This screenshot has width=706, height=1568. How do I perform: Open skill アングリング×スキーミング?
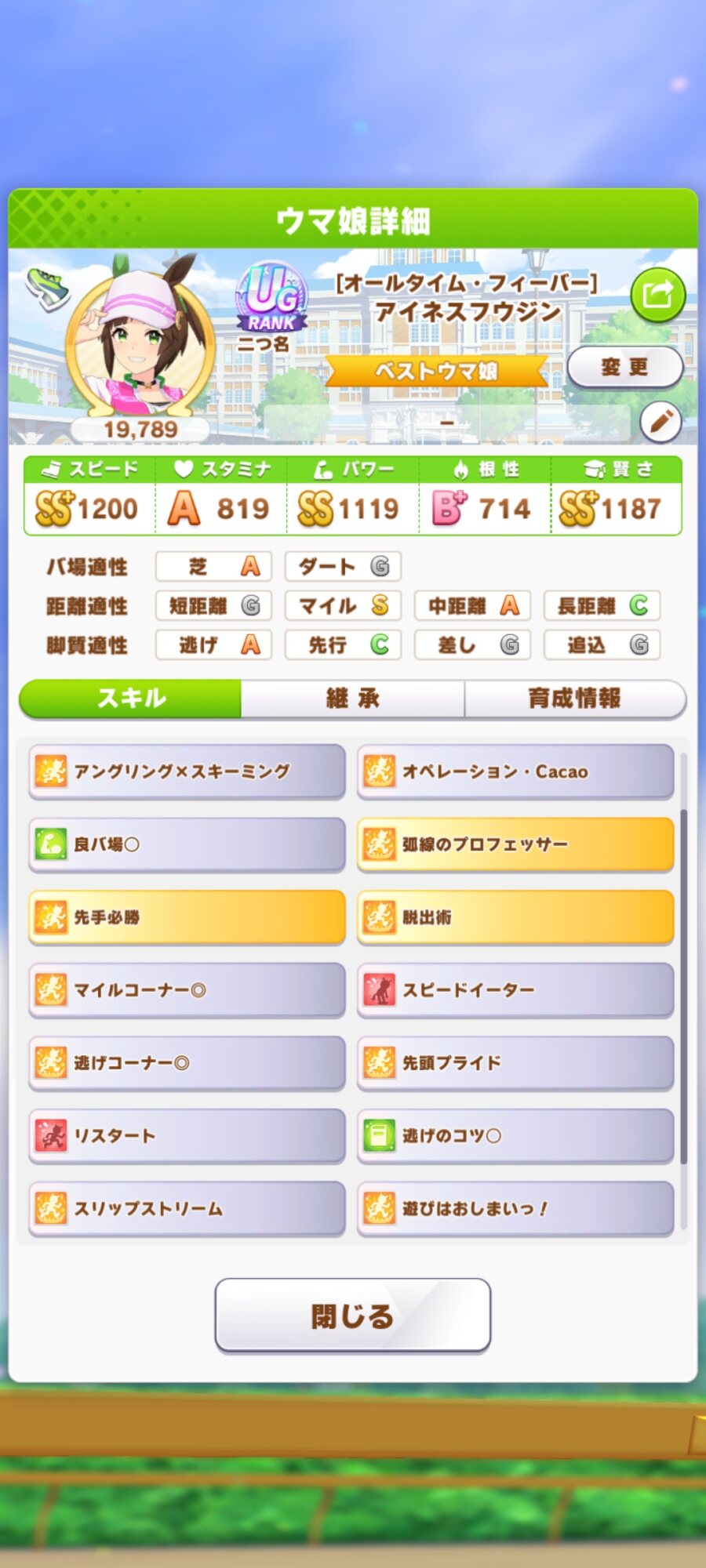pyautogui.click(x=187, y=771)
